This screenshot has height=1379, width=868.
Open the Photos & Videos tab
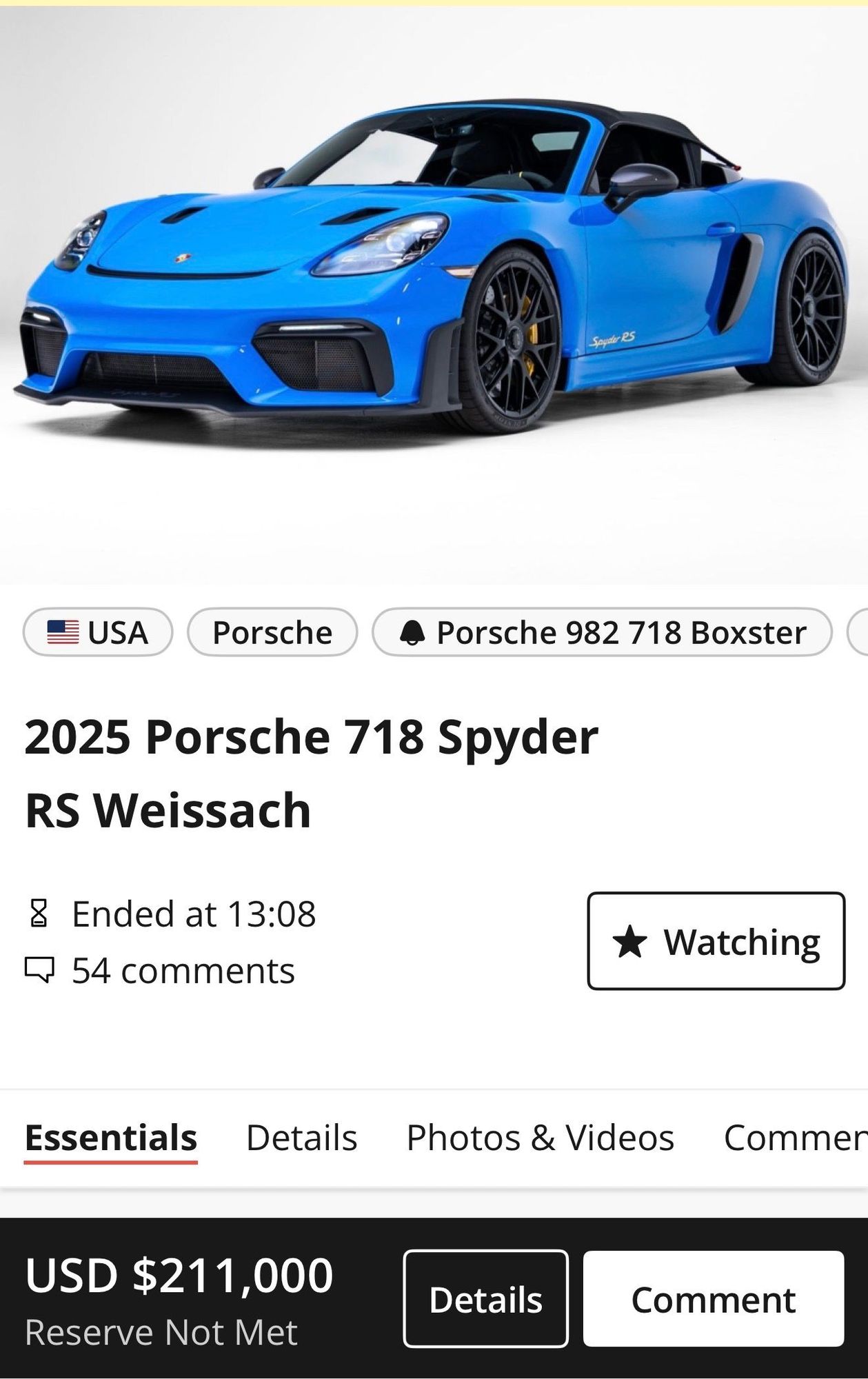(x=540, y=1138)
